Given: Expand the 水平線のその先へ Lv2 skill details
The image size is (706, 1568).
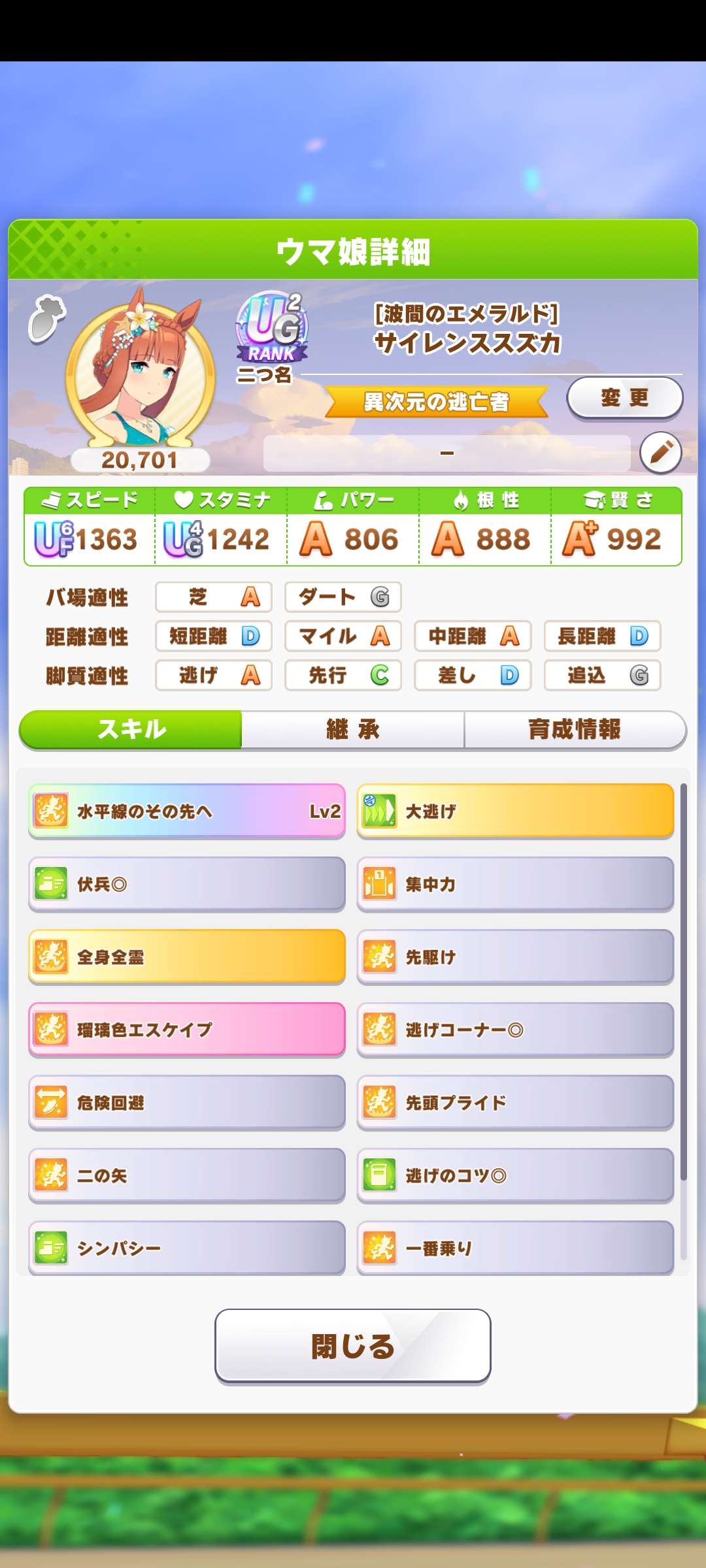Looking at the screenshot, I should [x=186, y=812].
